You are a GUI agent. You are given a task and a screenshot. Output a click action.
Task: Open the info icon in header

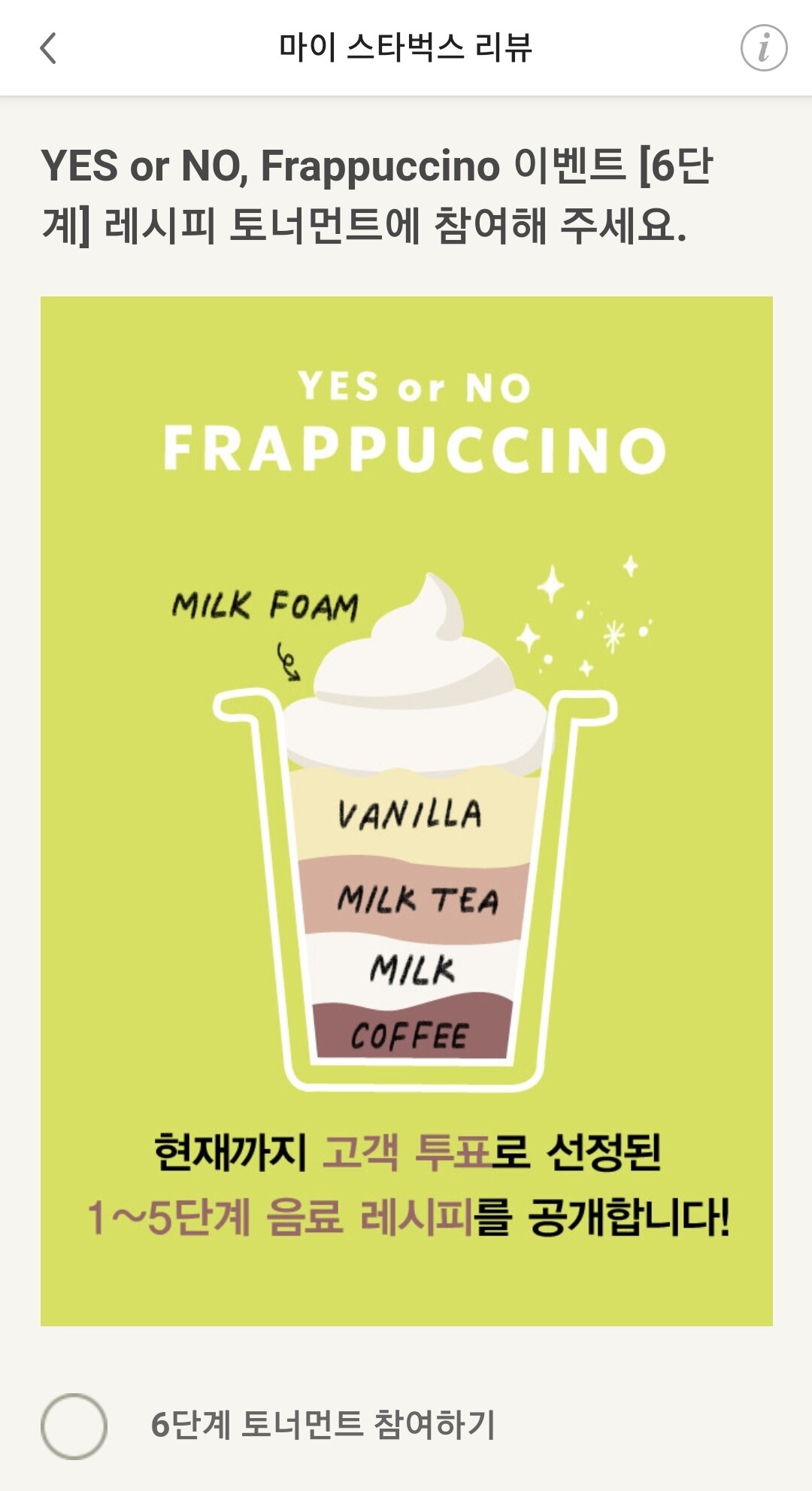click(x=763, y=48)
